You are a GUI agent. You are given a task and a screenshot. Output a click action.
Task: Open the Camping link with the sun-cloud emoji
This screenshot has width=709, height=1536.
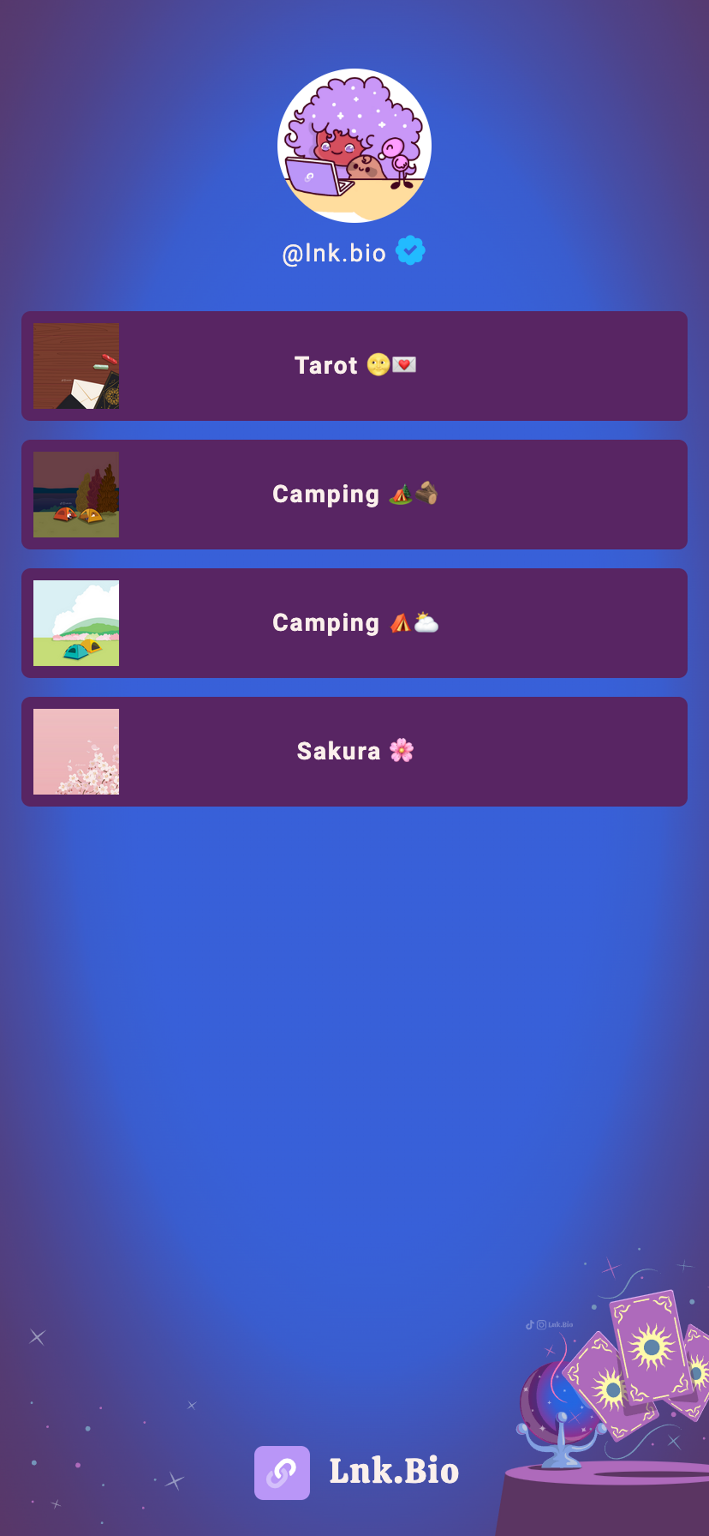[354, 623]
